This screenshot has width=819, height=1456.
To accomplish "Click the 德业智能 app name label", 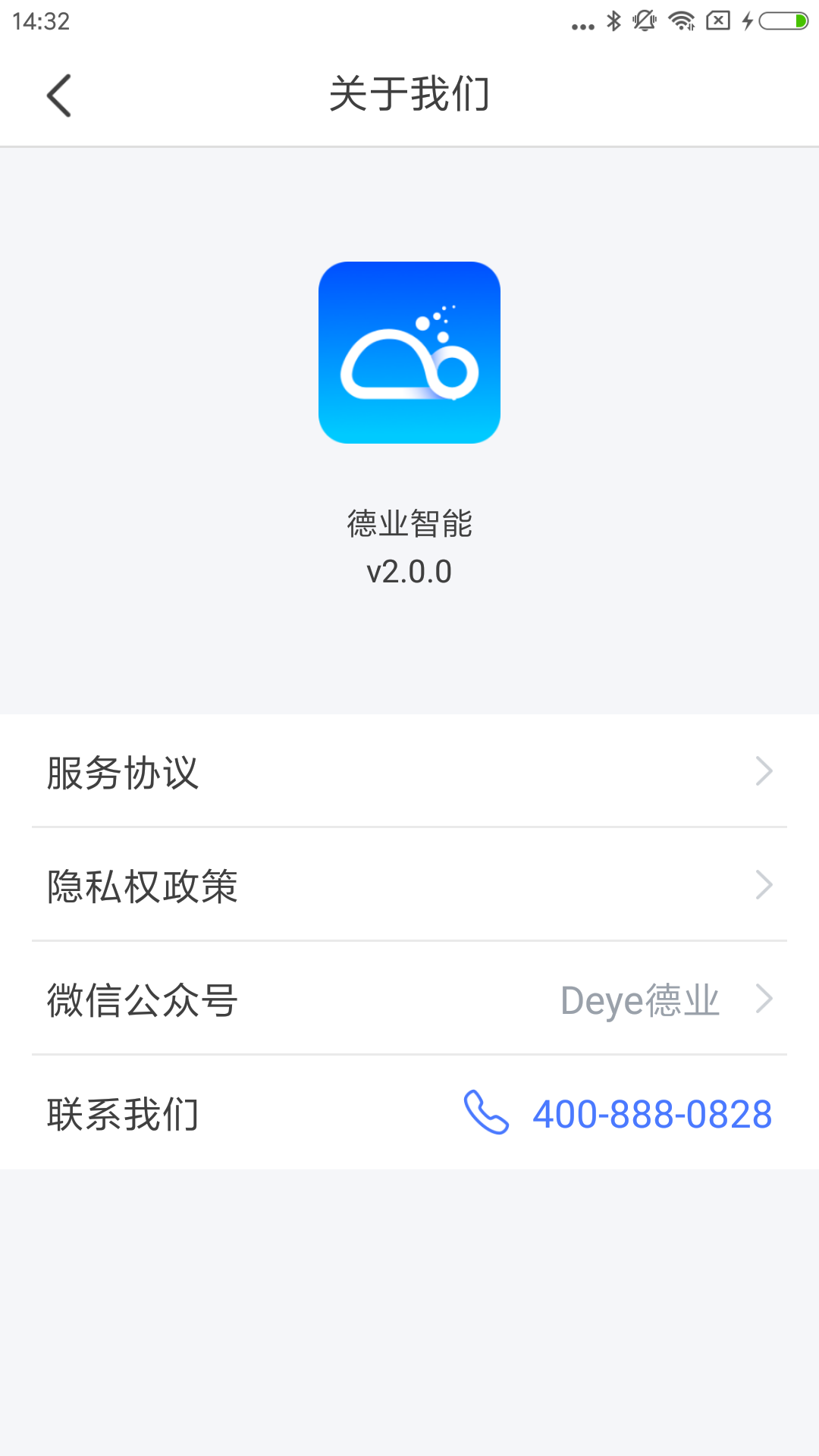I will [x=409, y=525].
